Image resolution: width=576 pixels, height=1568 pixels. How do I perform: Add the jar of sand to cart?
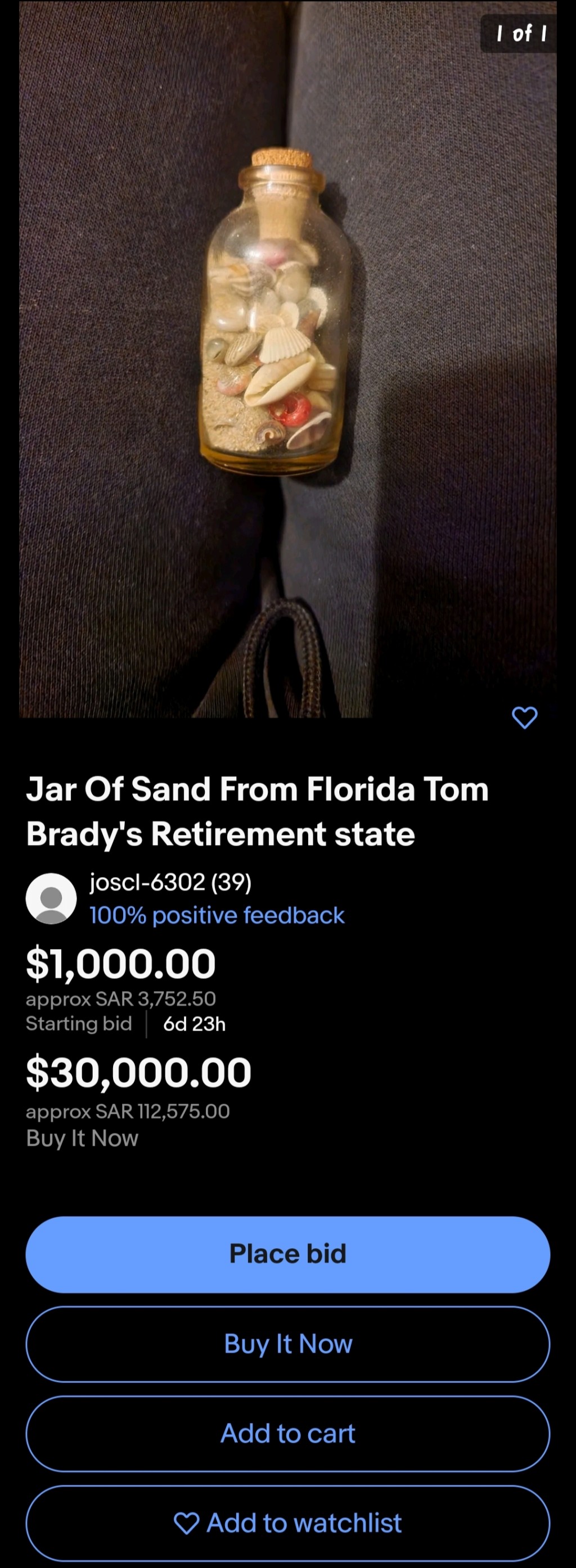pos(287,1434)
